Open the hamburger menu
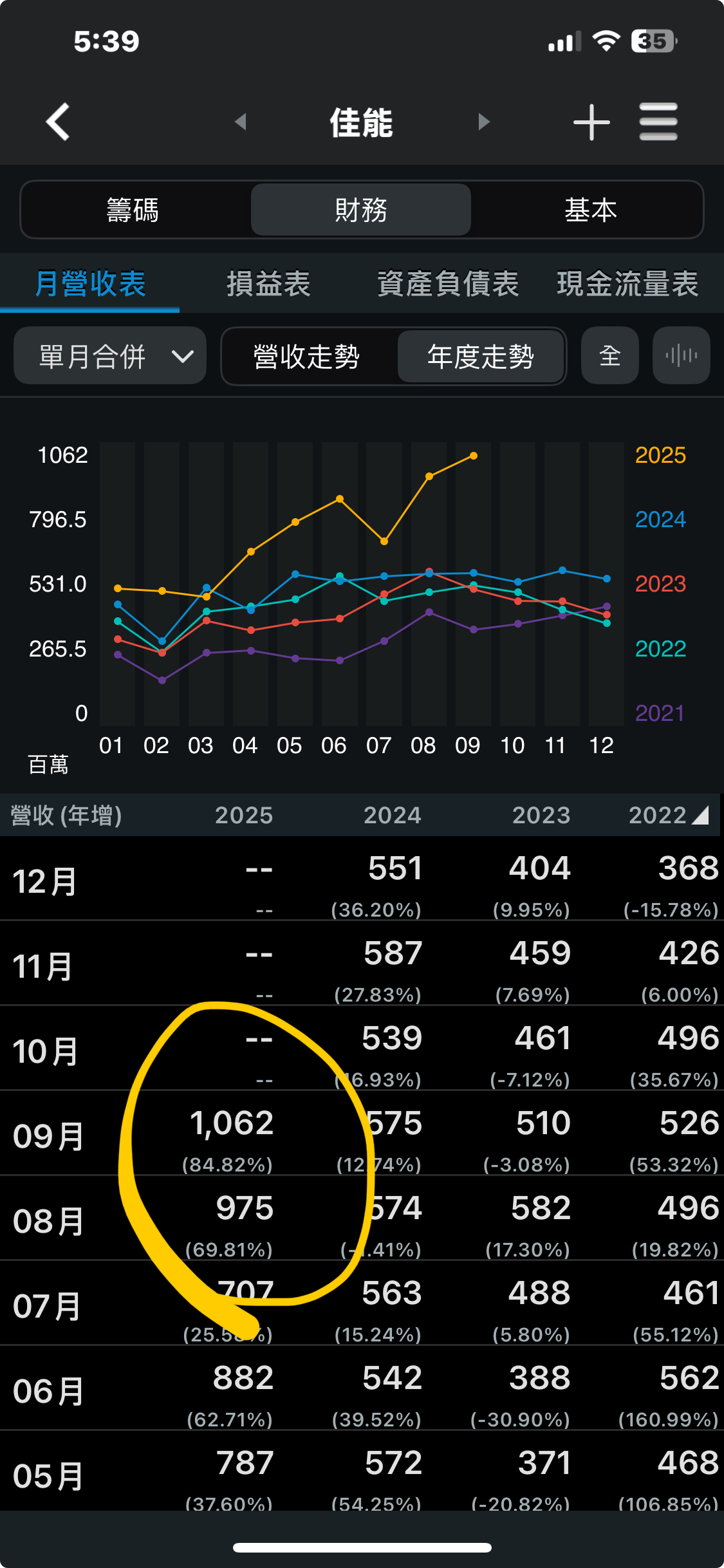724x1568 pixels. 658,122
